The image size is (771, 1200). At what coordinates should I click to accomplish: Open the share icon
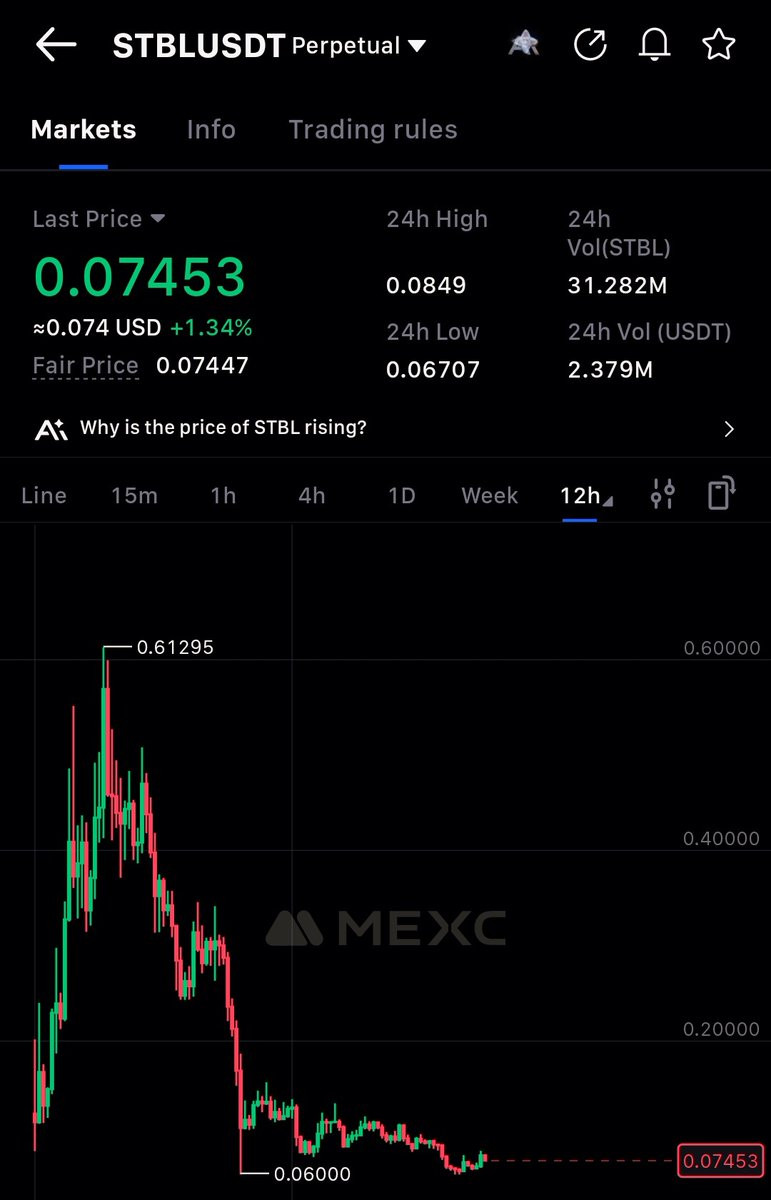[x=590, y=44]
